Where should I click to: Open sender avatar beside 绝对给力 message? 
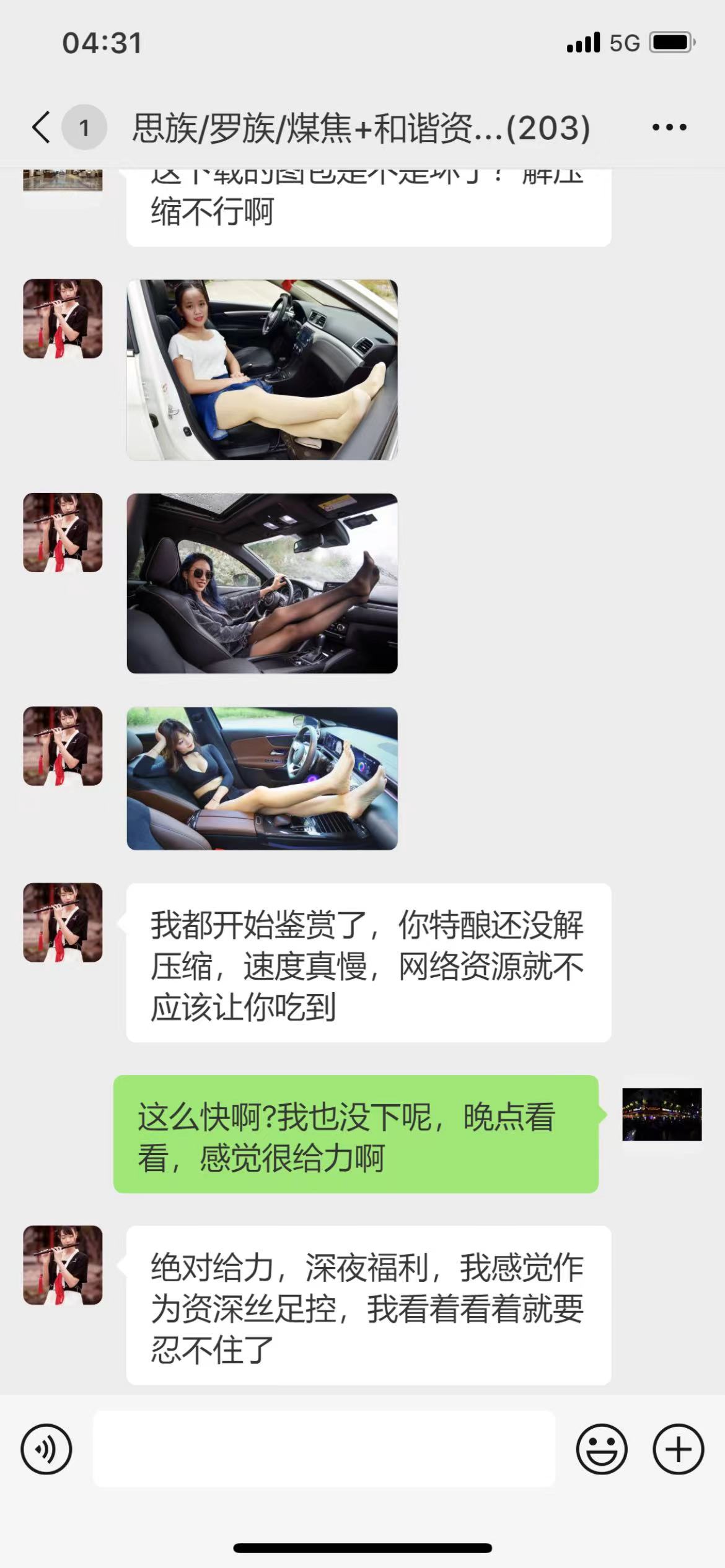click(x=63, y=1265)
